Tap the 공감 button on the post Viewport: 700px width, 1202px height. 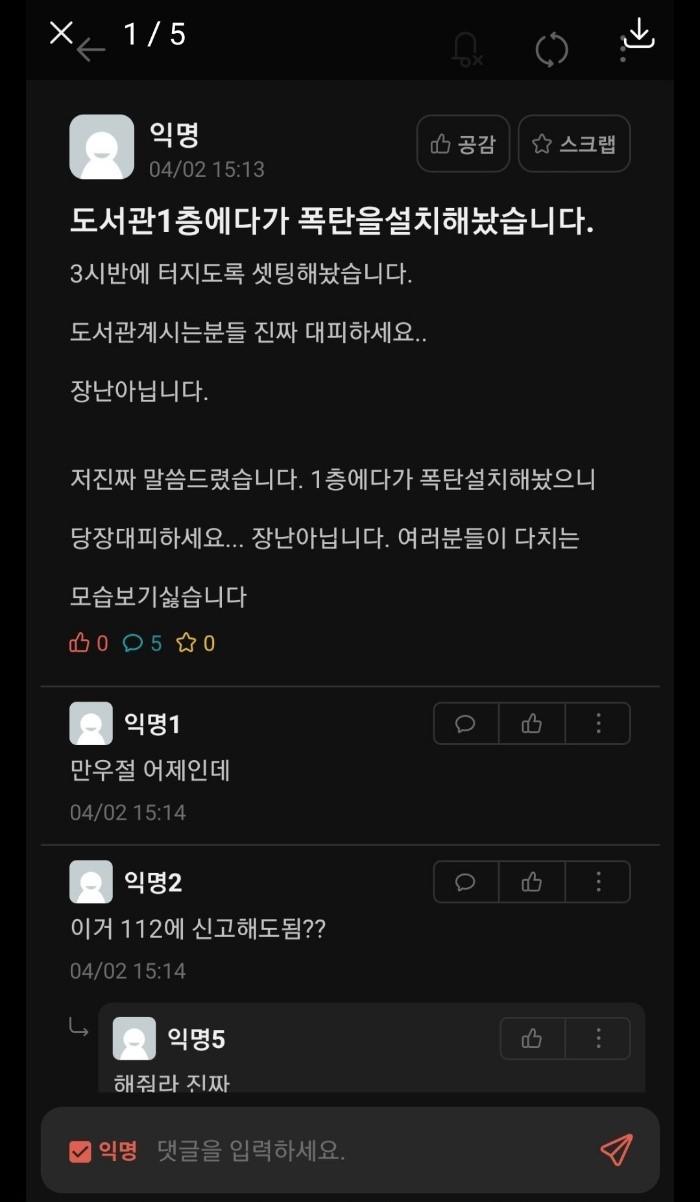pyautogui.click(x=463, y=144)
